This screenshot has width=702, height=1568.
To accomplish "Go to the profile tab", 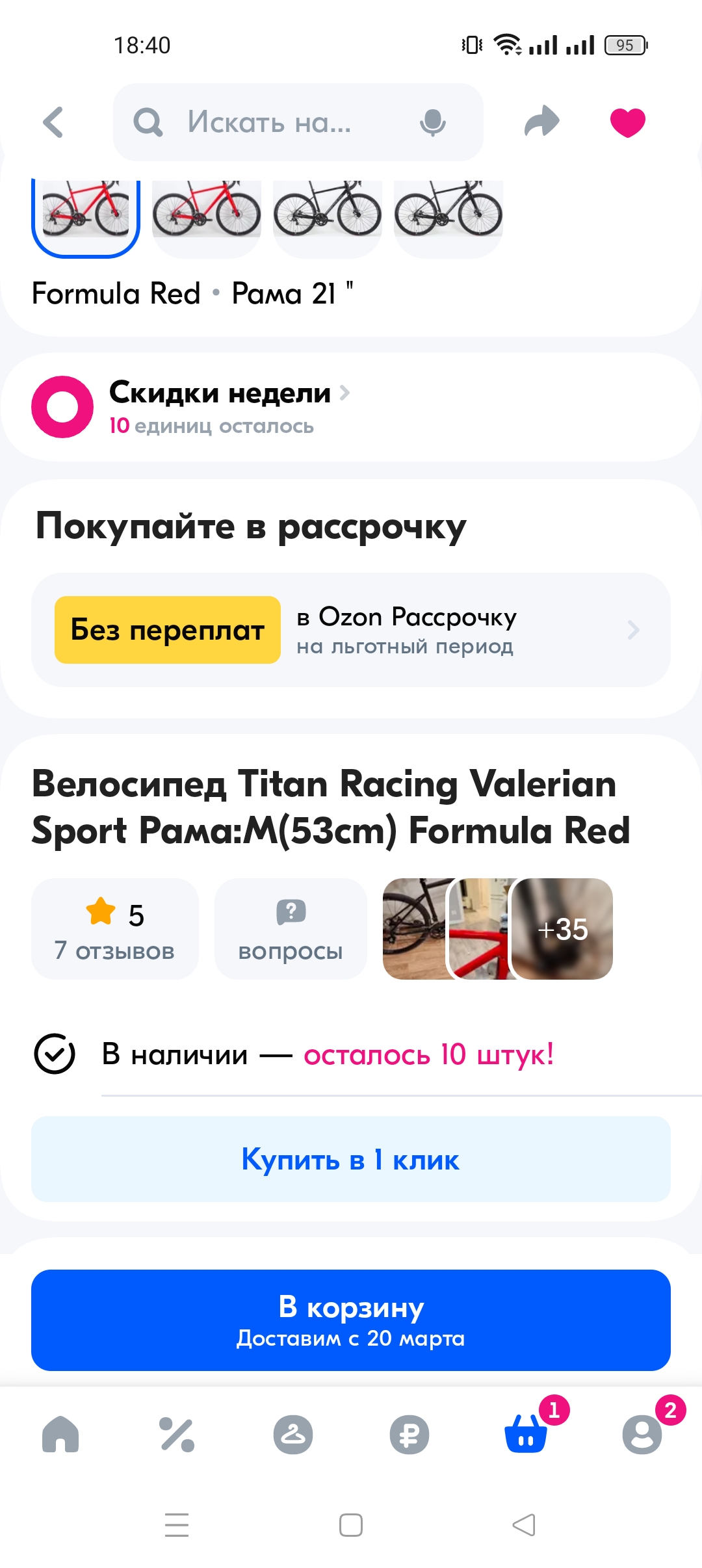I will click(642, 1434).
